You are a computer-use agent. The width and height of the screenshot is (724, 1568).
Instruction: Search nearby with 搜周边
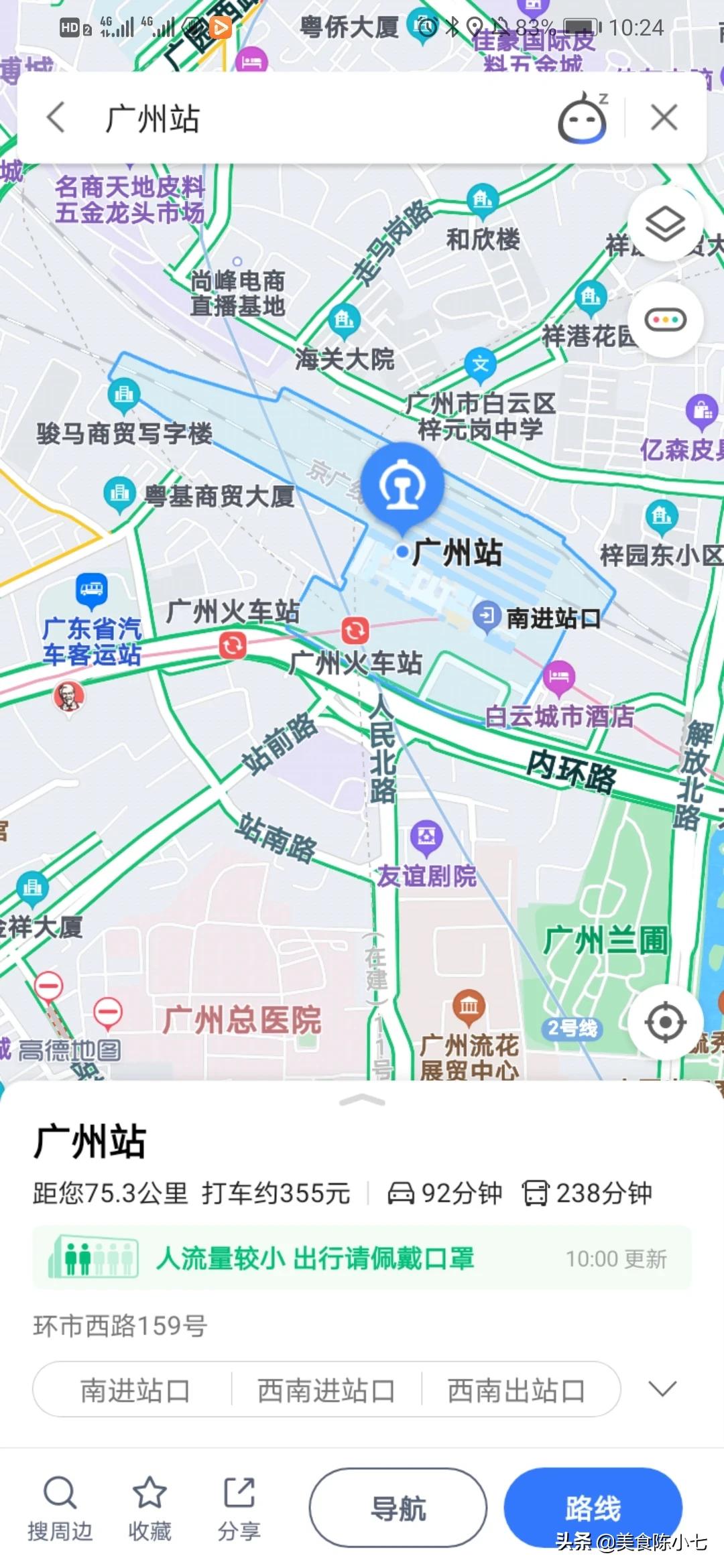[x=60, y=1508]
